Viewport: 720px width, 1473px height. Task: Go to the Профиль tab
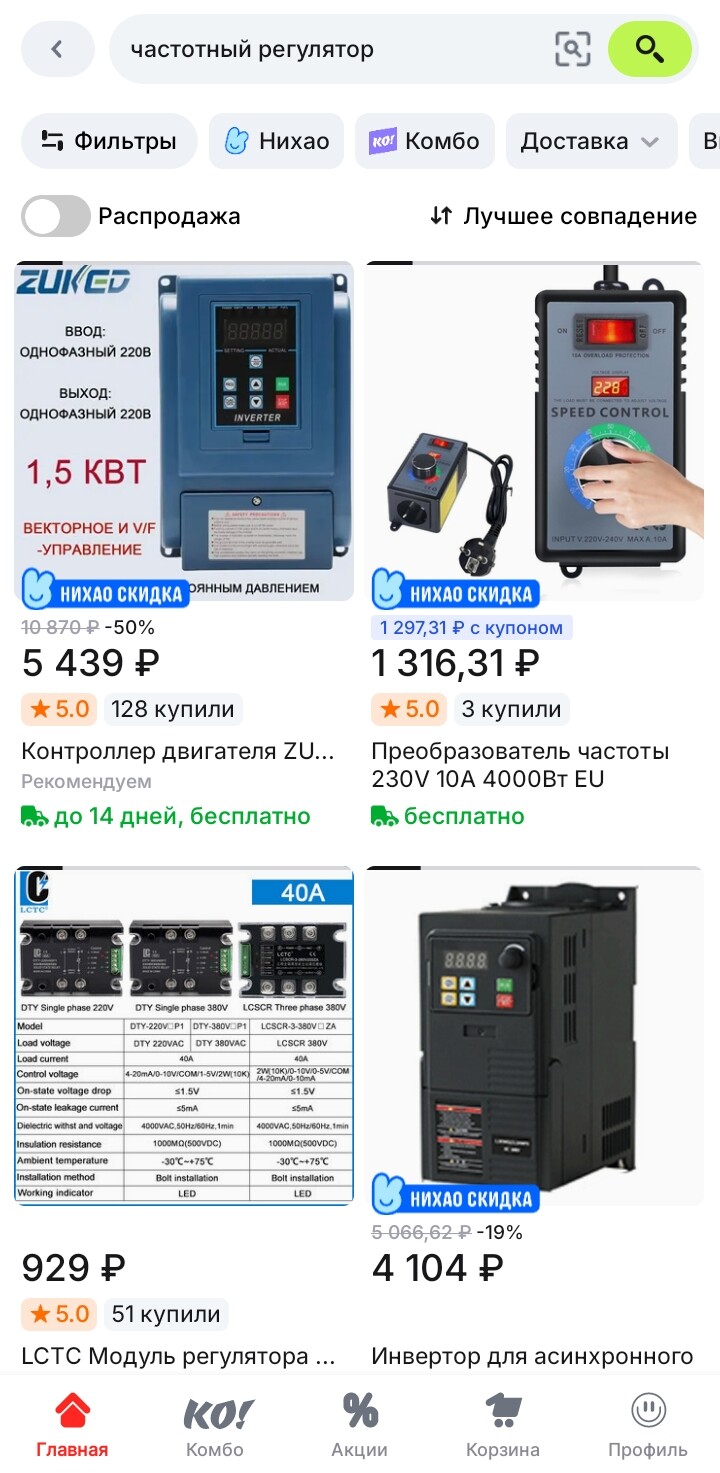(x=648, y=1425)
